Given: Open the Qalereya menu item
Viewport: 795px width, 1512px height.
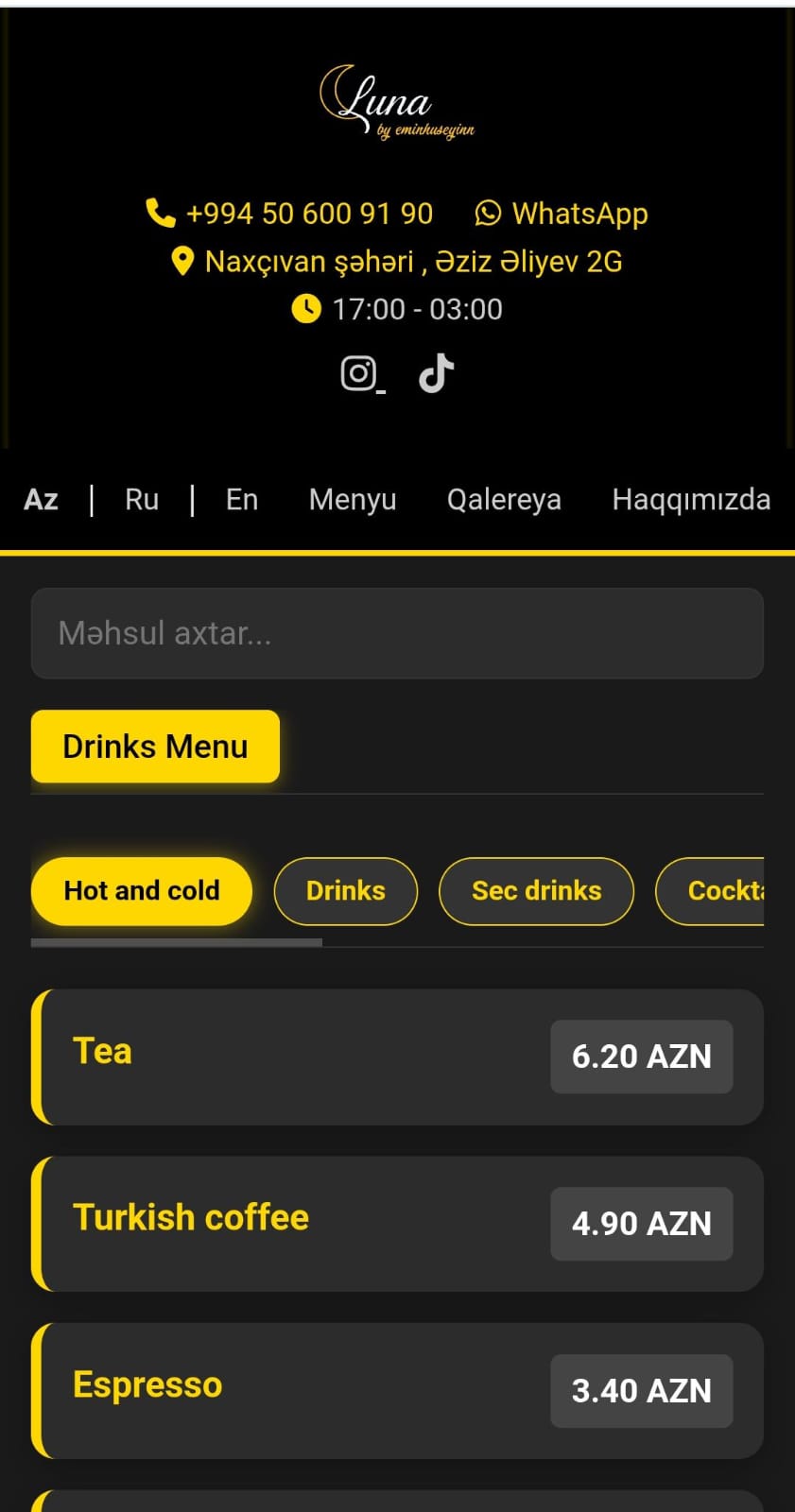Looking at the screenshot, I should pyautogui.click(x=504, y=499).
